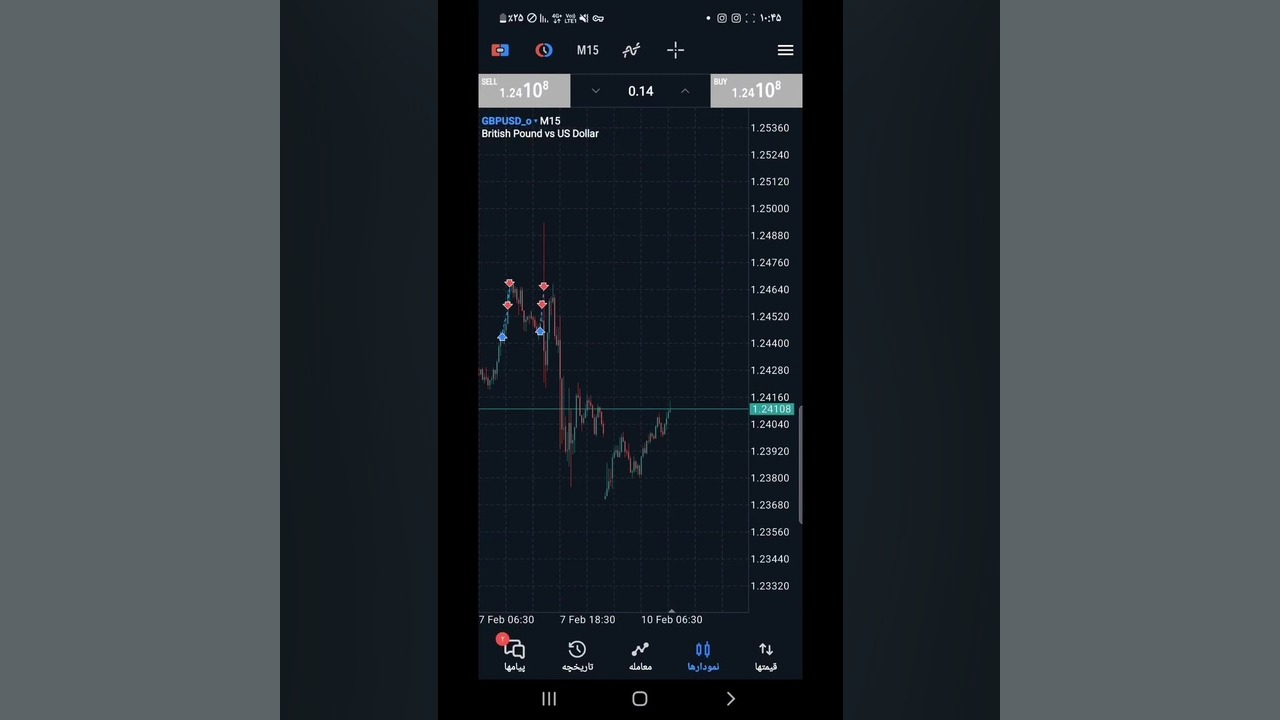Change the M15 chart timeframe
1280x720 pixels.
[587, 50]
